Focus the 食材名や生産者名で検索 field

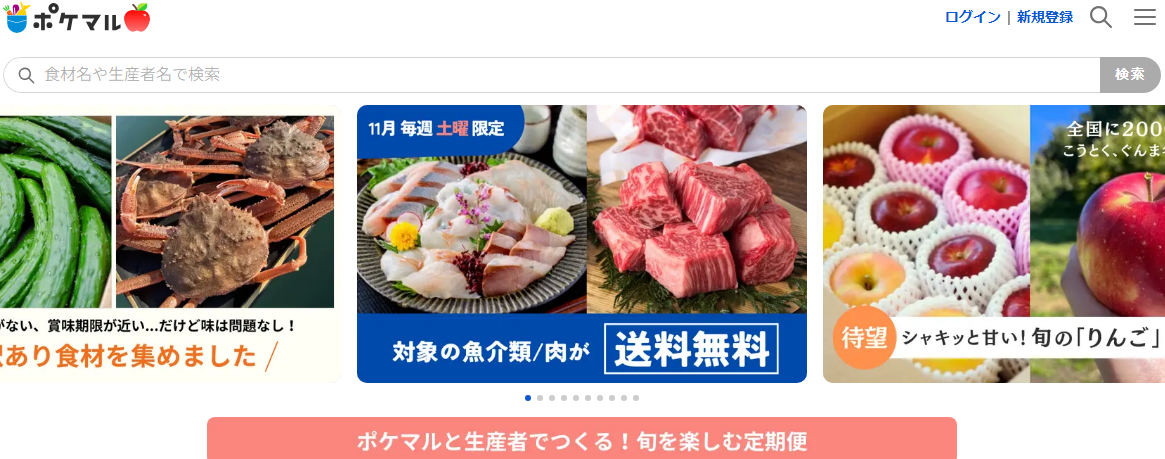point(560,75)
